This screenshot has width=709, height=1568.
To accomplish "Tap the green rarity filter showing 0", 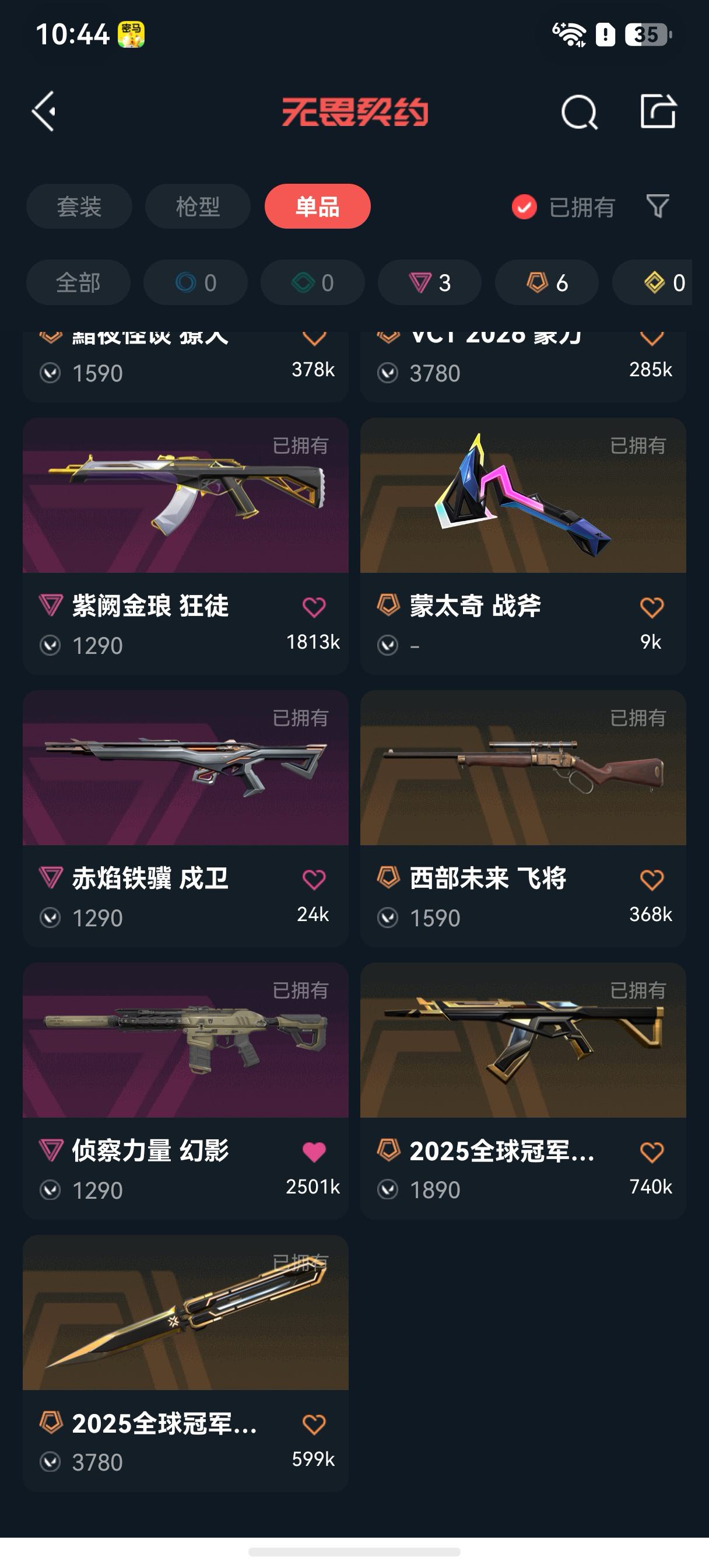I will tap(311, 282).
